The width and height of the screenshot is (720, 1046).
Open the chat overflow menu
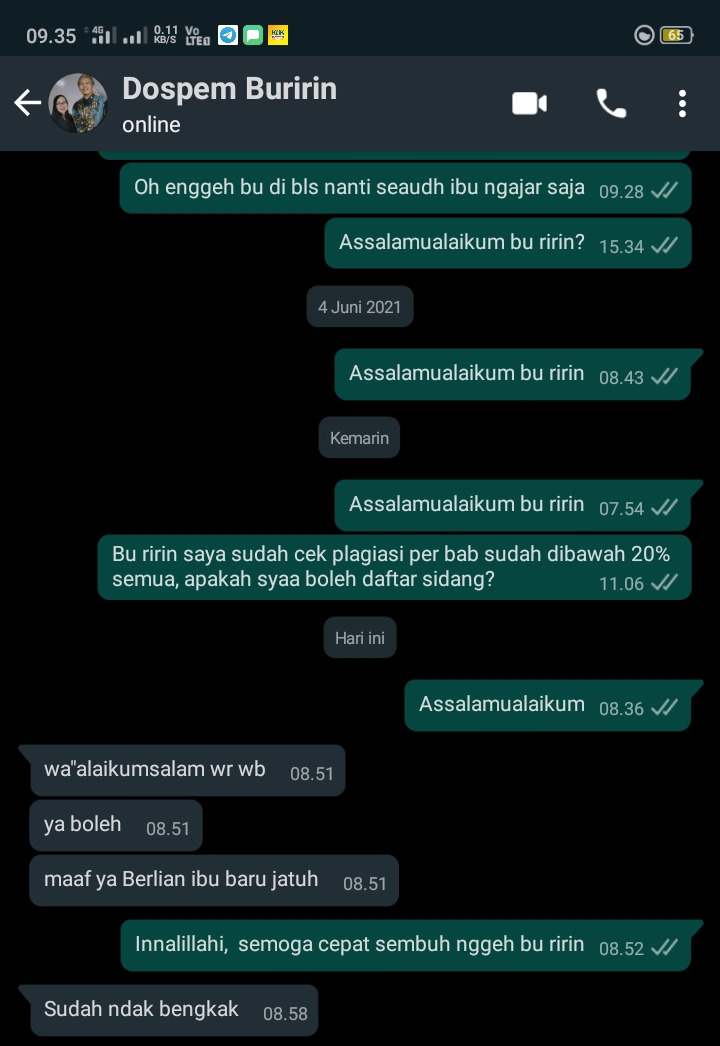click(x=682, y=103)
